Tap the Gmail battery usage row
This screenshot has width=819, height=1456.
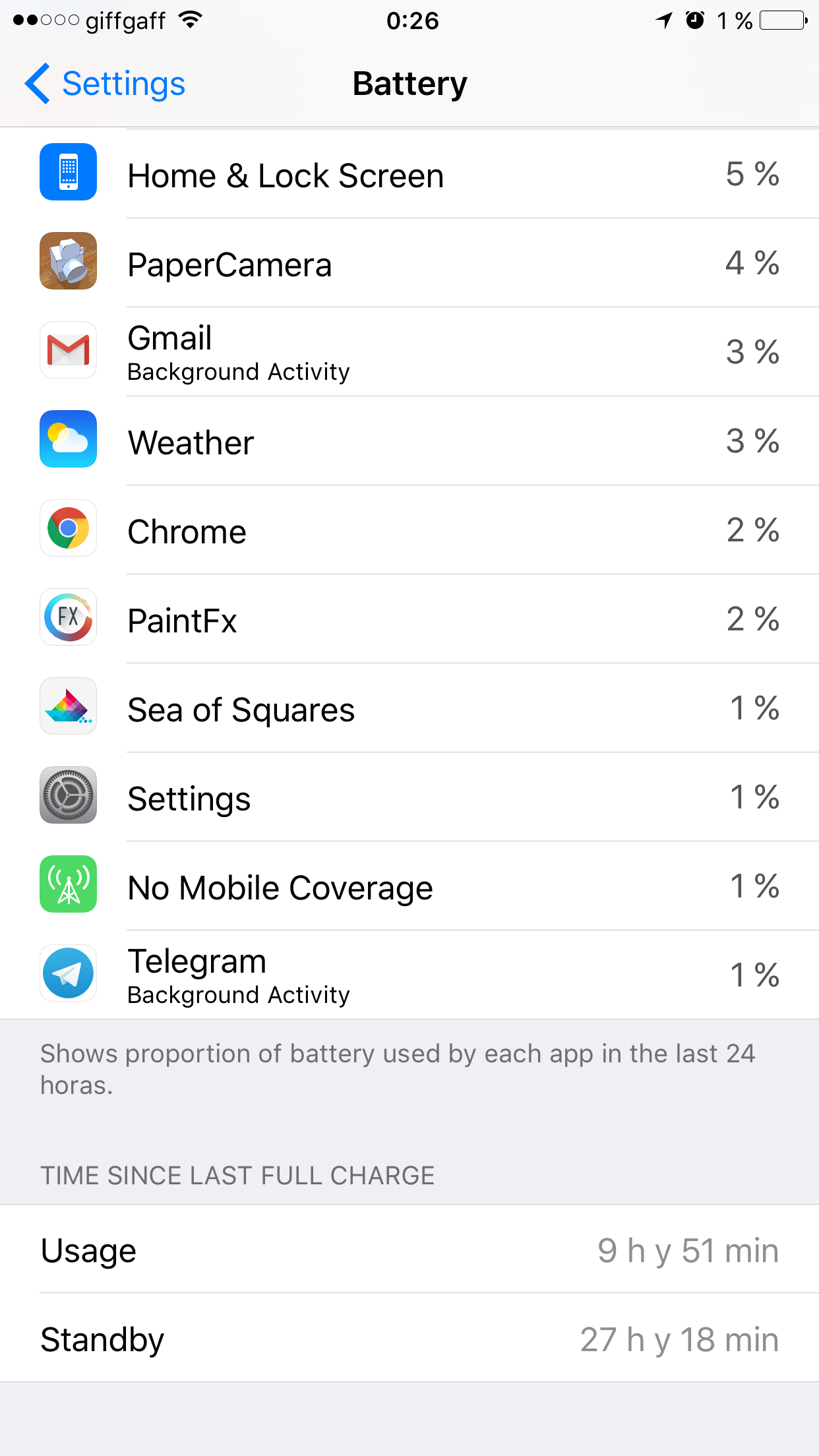coord(409,353)
